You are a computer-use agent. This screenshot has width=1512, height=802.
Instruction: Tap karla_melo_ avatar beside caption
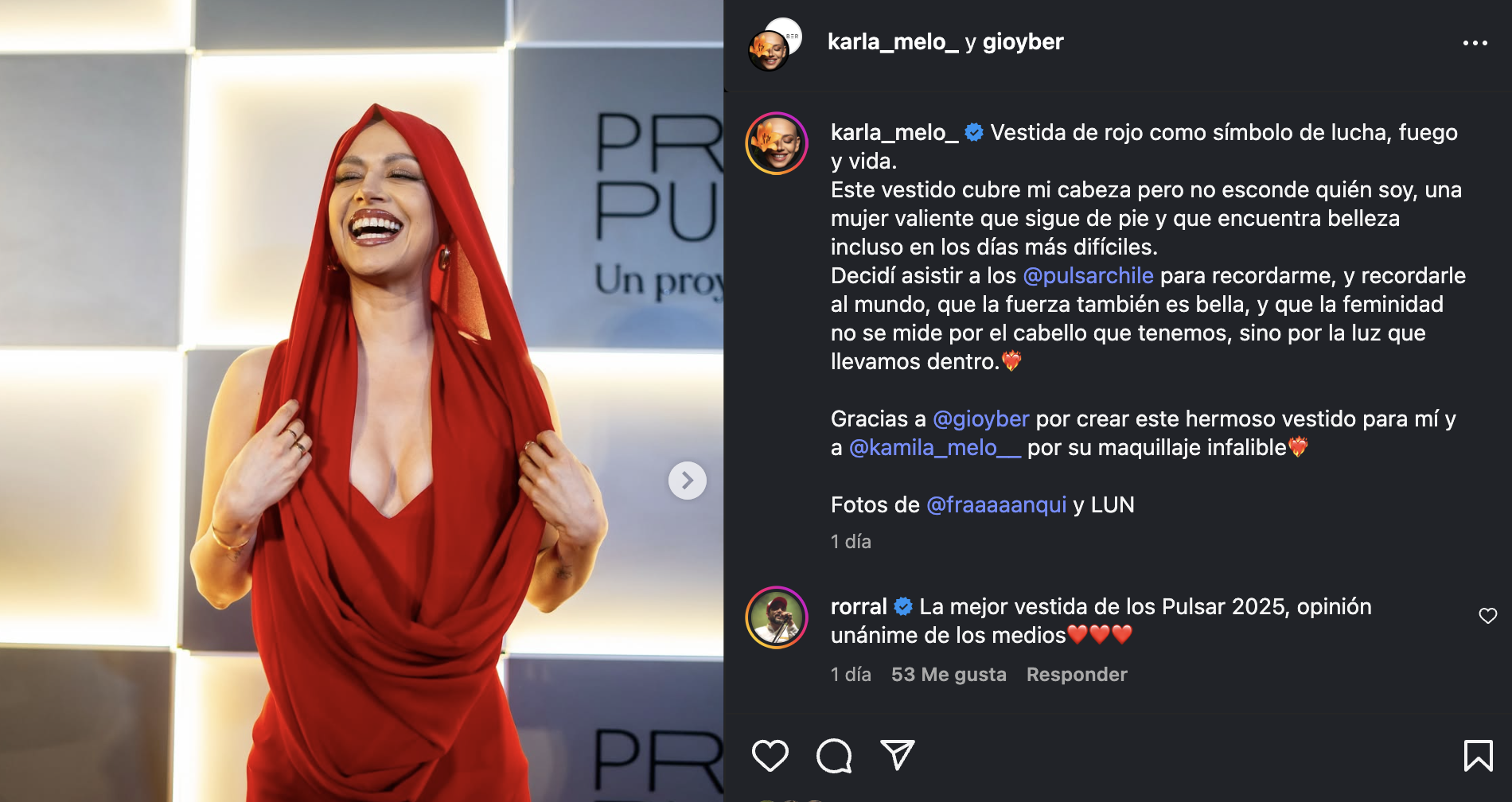tap(776, 143)
